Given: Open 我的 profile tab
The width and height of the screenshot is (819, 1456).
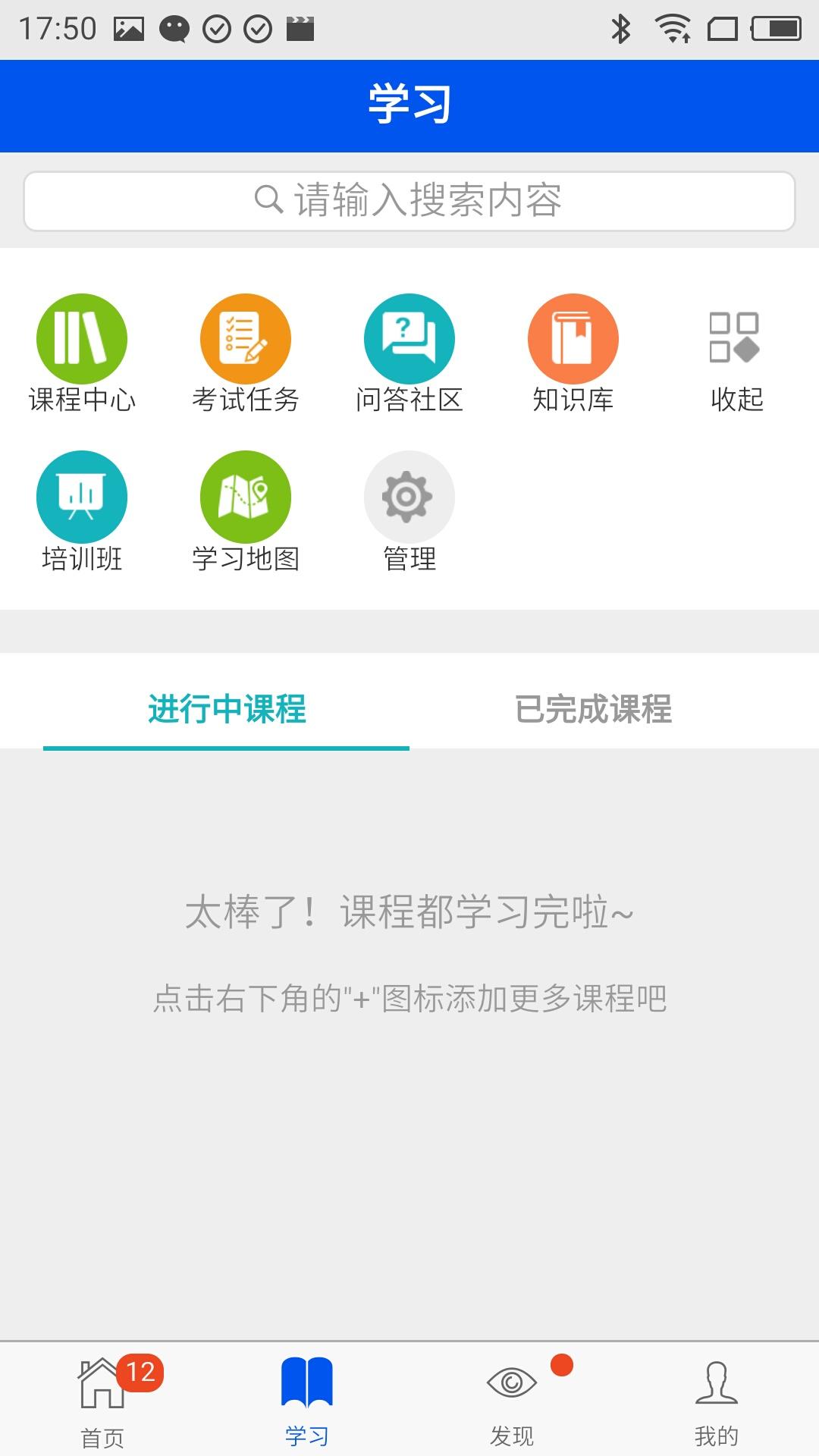Looking at the screenshot, I should (717, 1399).
